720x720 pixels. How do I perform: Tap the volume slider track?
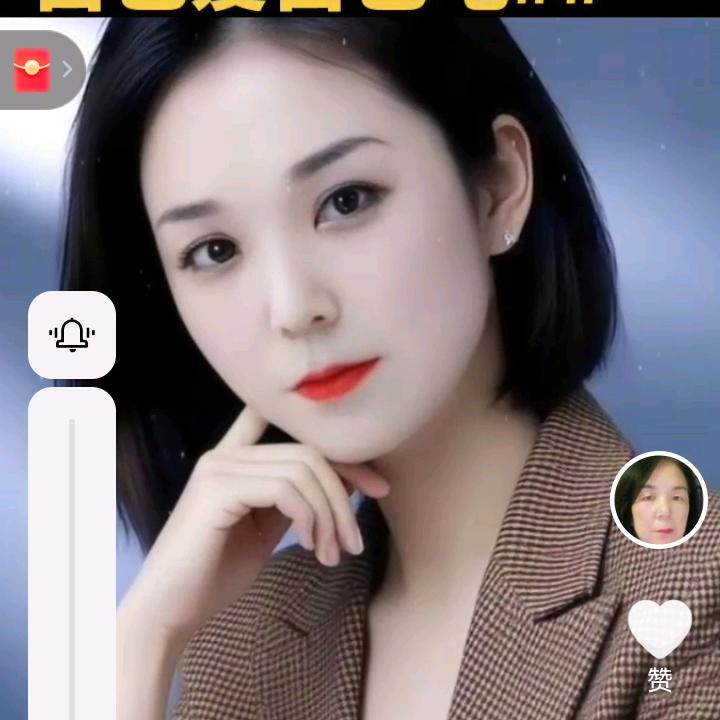(x=72, y=560)
